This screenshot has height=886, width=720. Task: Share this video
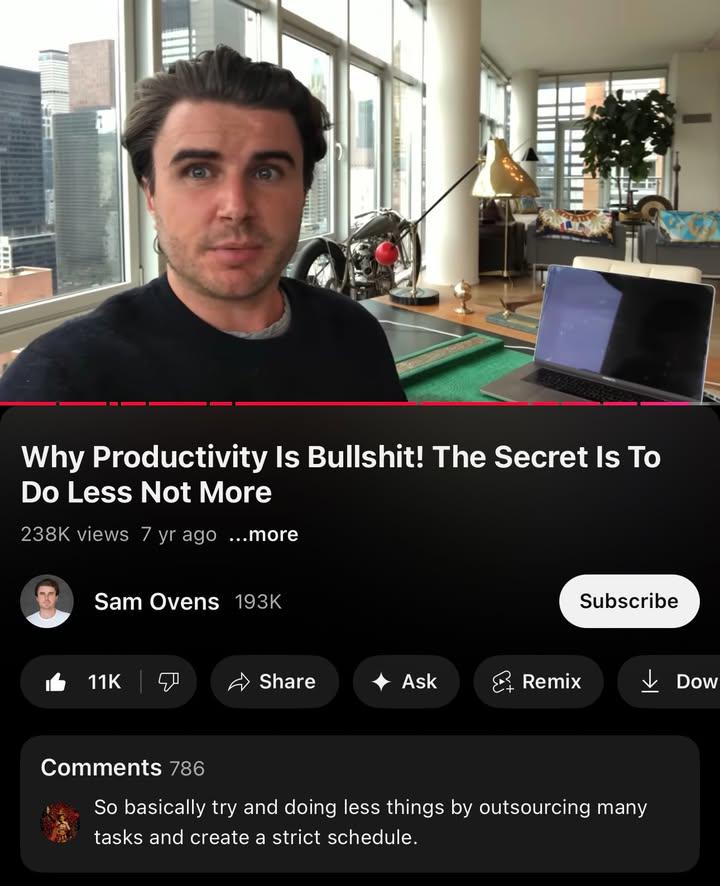pos(273,681)
